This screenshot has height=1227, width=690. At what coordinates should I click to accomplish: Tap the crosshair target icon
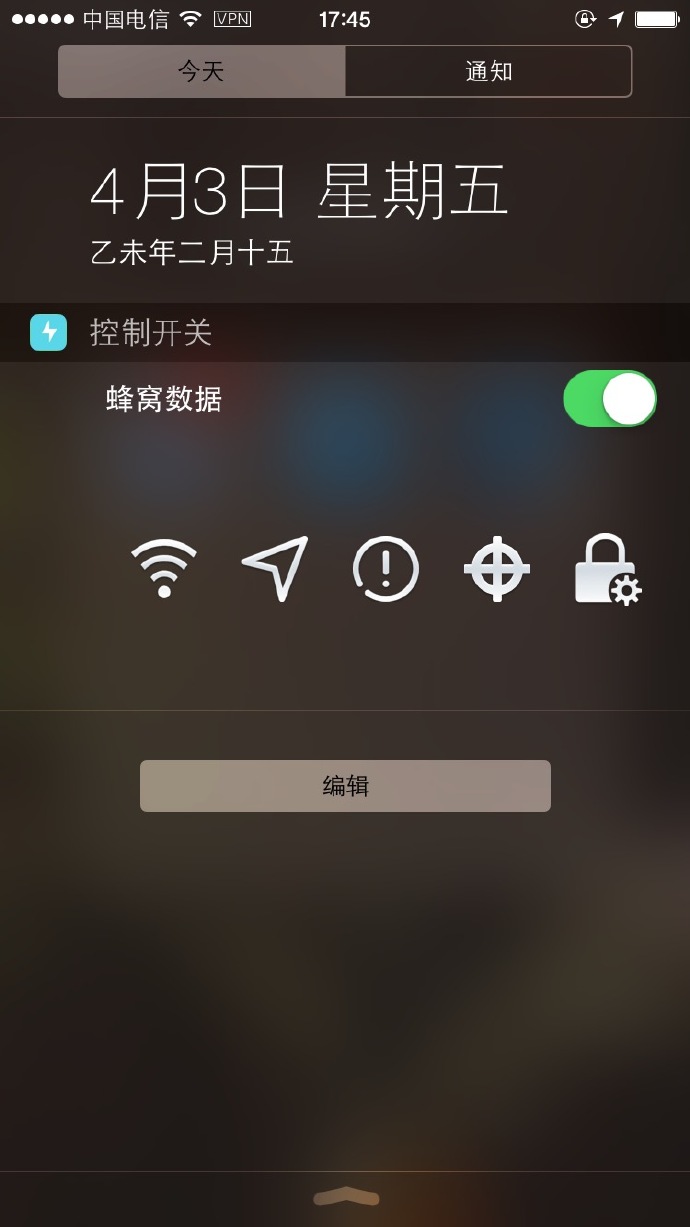tap(497, 569)
